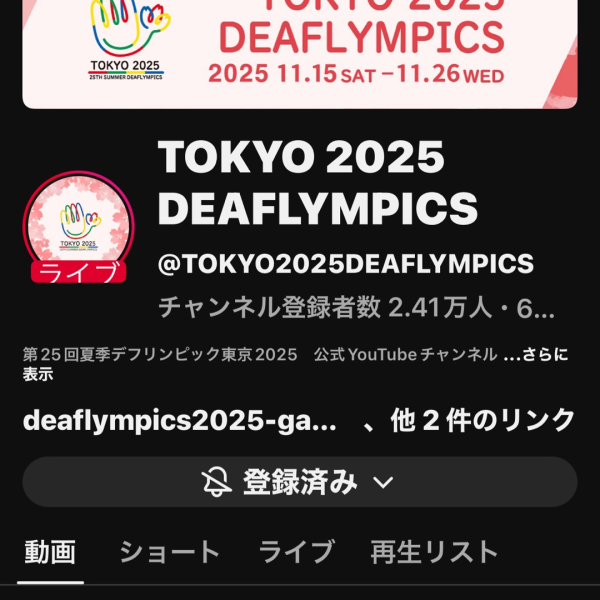600x600 pixels.
Task: Switch to the ライブ tab
Action: pos(296,552)
